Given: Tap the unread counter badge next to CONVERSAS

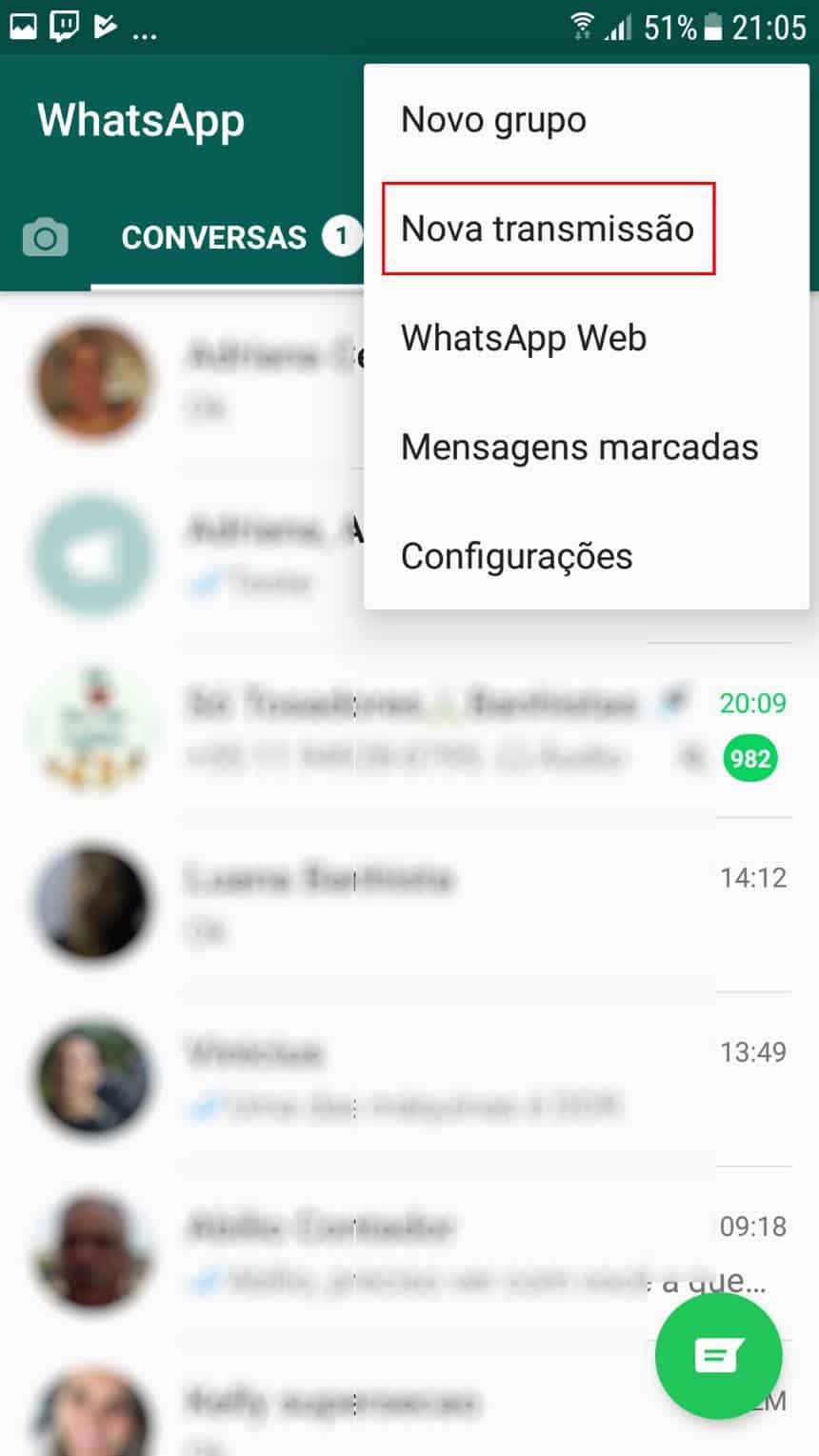Looking at the screenshot, I should click(x=340, y=237).
